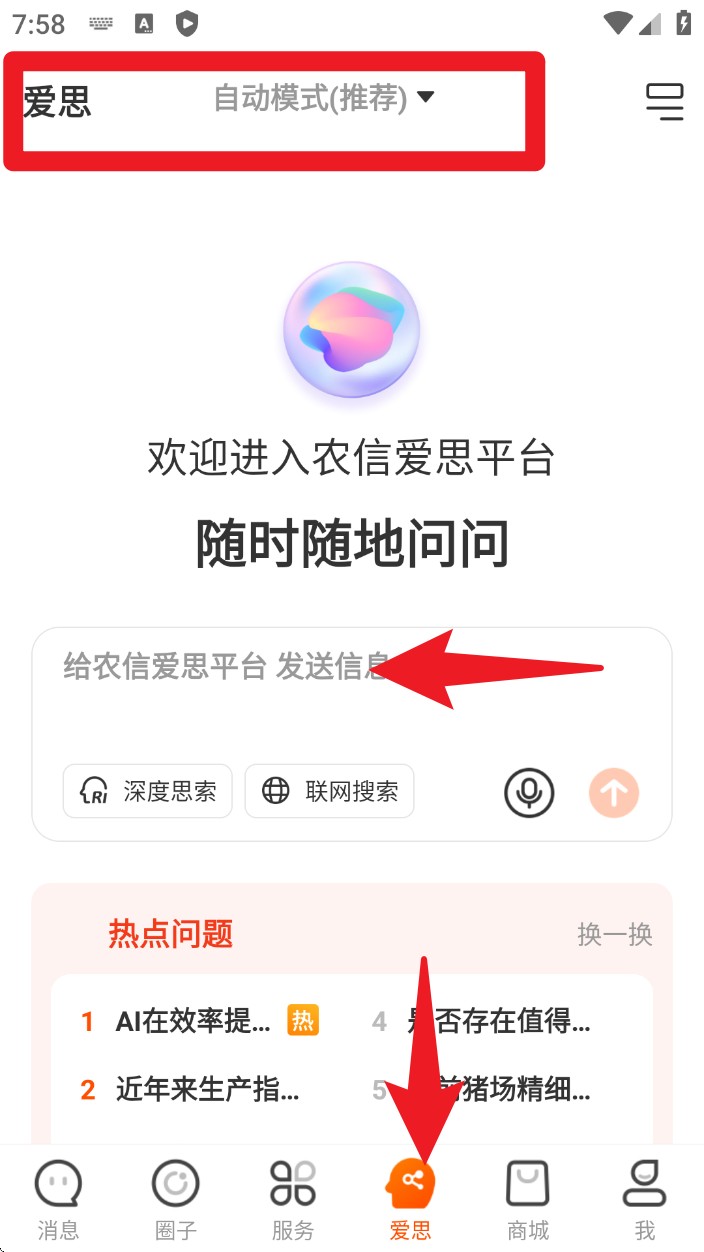Go to the 商城 tab
704x1252 pixels.
pos(527,1200)
